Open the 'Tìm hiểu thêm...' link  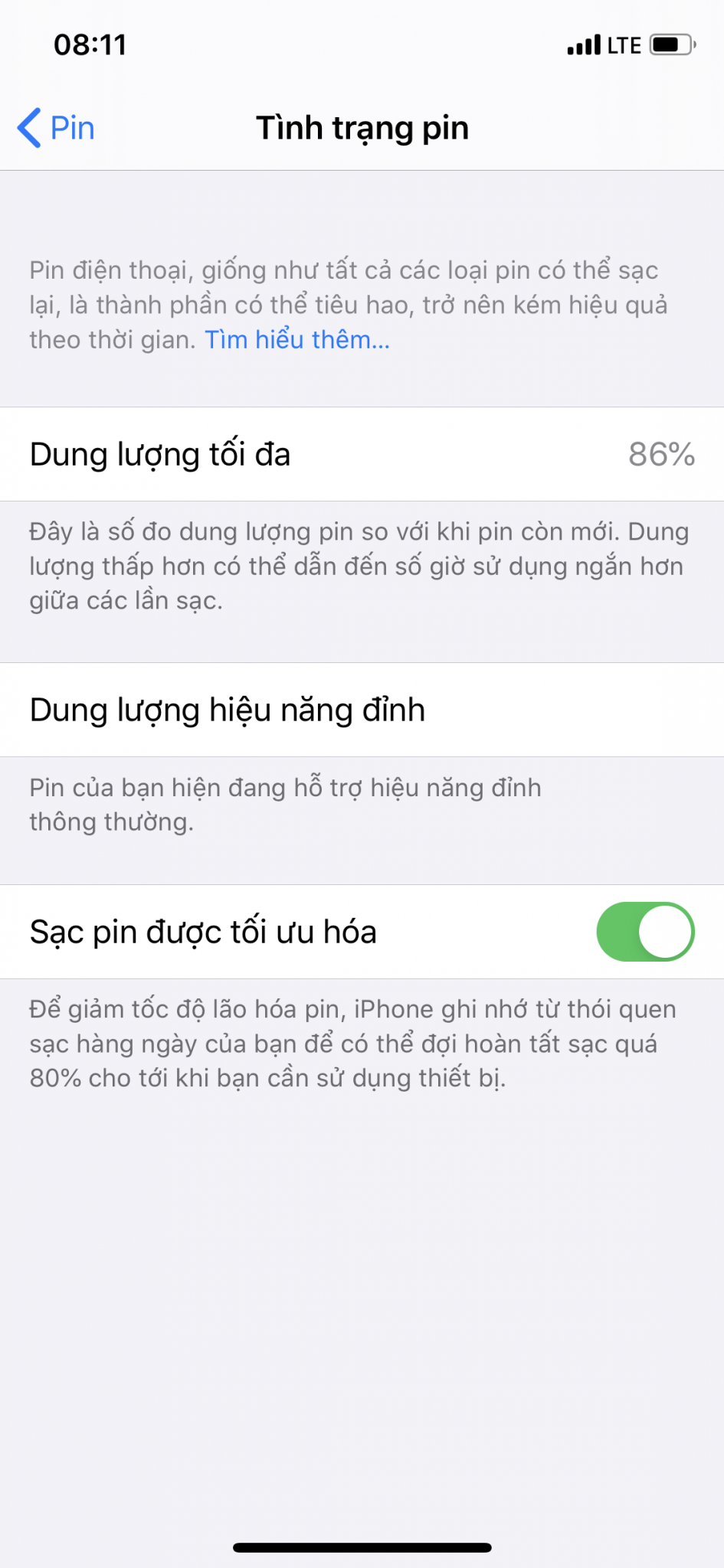coord(297,339)
